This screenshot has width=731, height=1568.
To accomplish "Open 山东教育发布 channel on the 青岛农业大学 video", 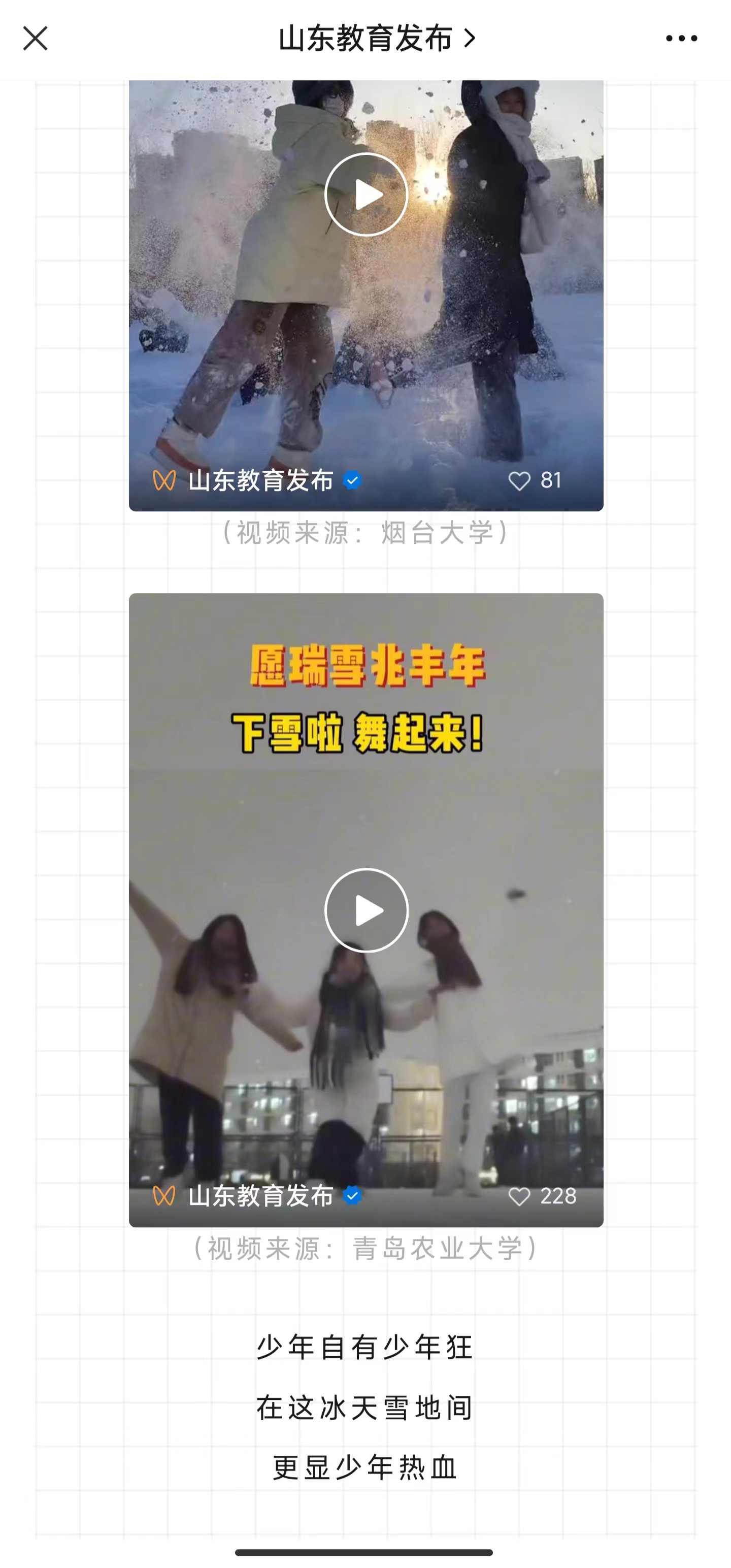I will (260, 1196).
